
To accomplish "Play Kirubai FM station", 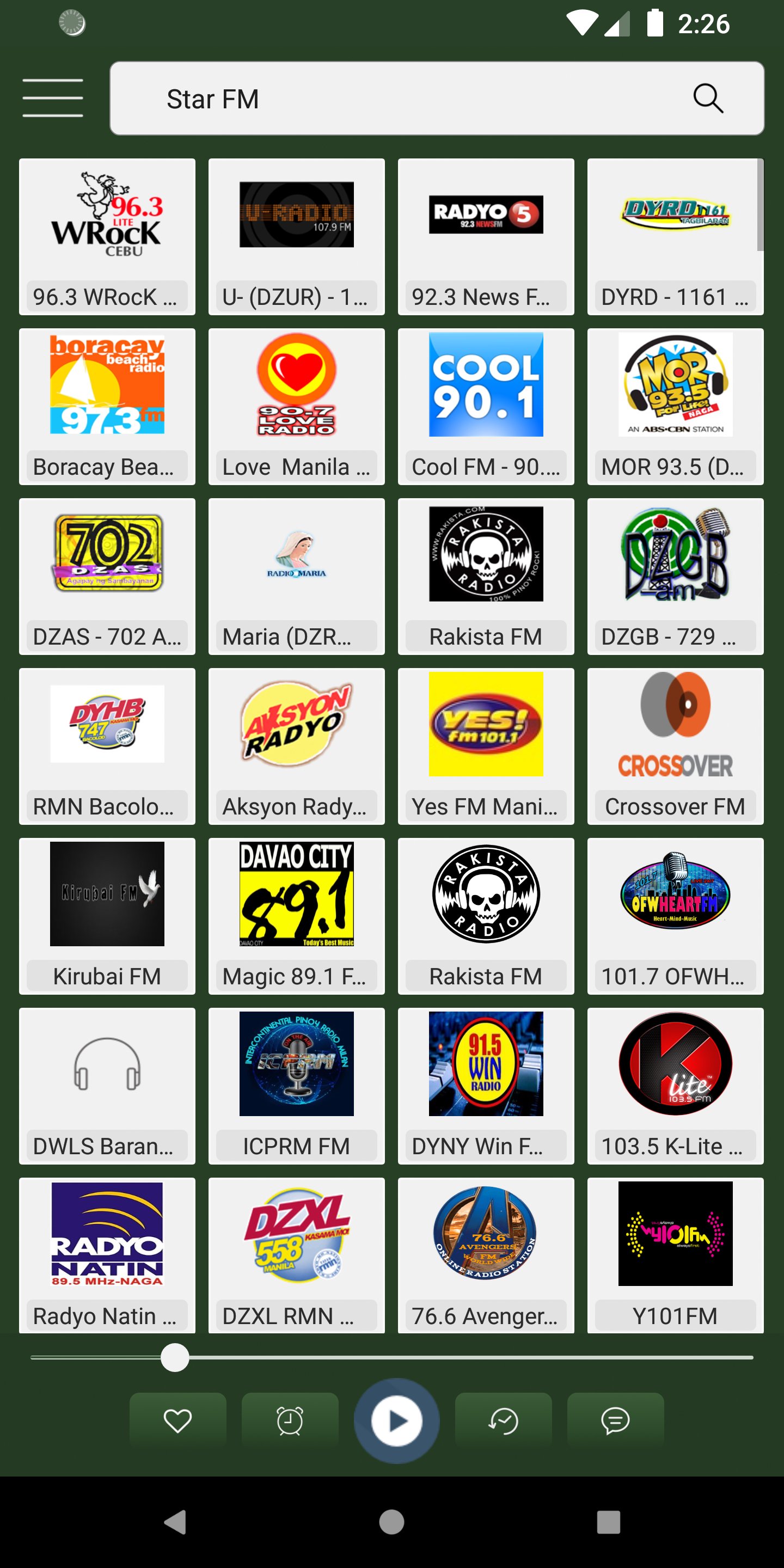I will [107, 916].
